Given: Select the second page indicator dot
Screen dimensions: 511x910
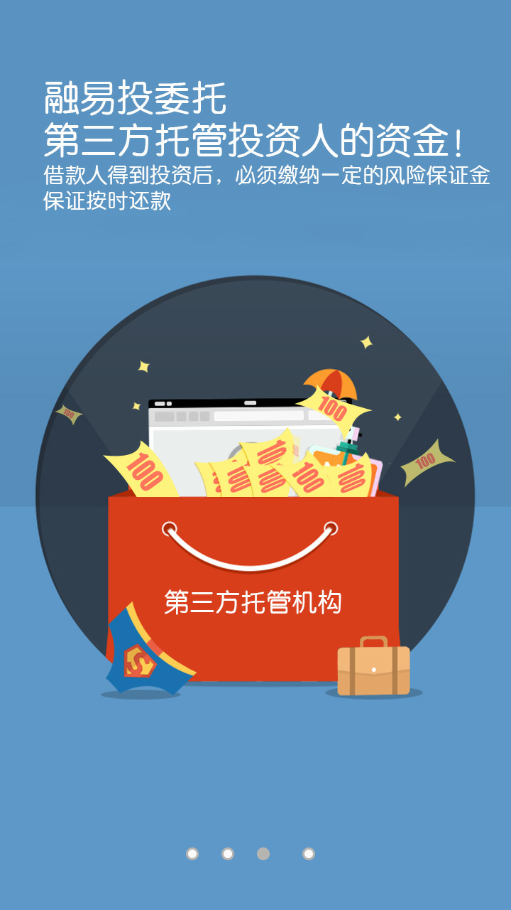Looking at the screenshot, I should [228, 854].
